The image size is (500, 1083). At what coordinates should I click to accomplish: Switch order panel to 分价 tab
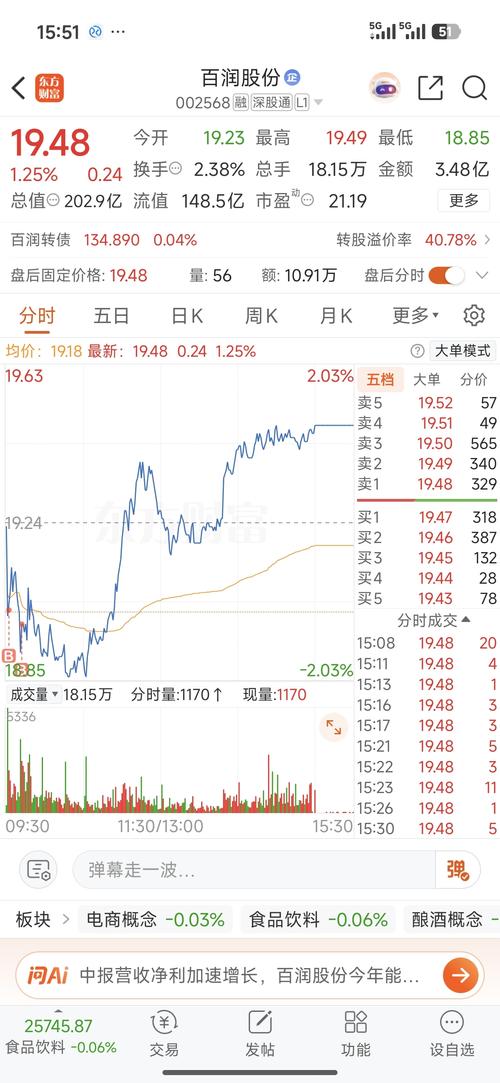click(x=474, y=379)
